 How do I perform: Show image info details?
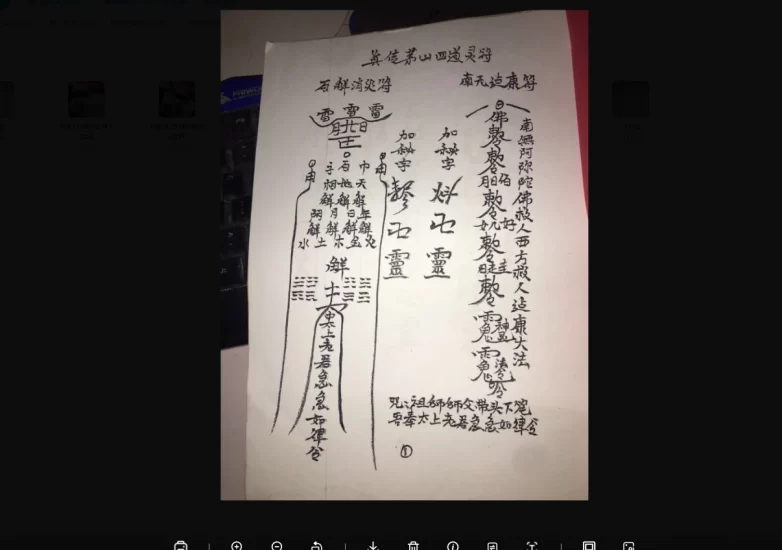pyautogui.click(x=453, y=546)
